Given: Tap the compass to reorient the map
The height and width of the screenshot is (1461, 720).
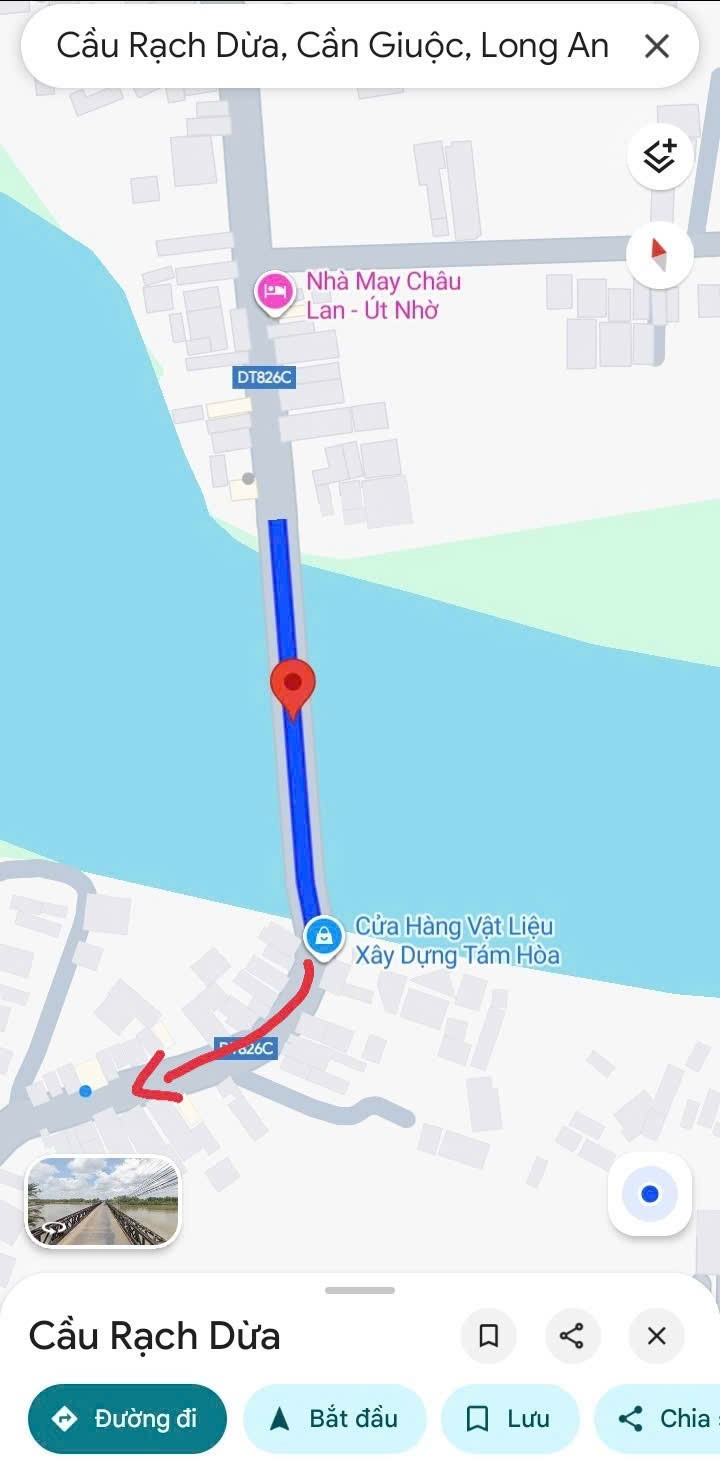Looking at the screenshot, I should pos(659,254).
